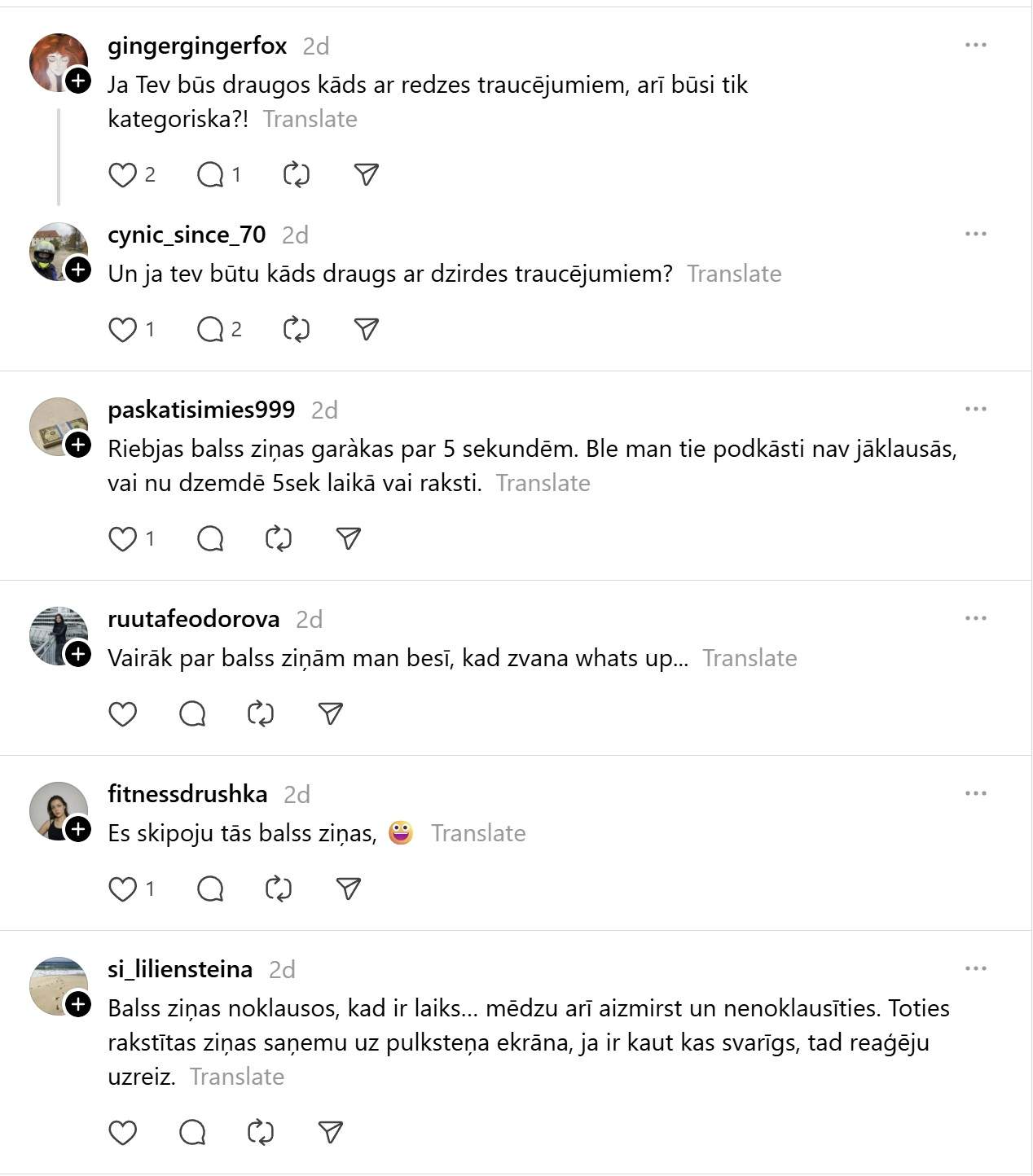Reply to si_liliensteina's comment
This screenshot has height=1176, width=1033.
click(x=192, y=1133)
